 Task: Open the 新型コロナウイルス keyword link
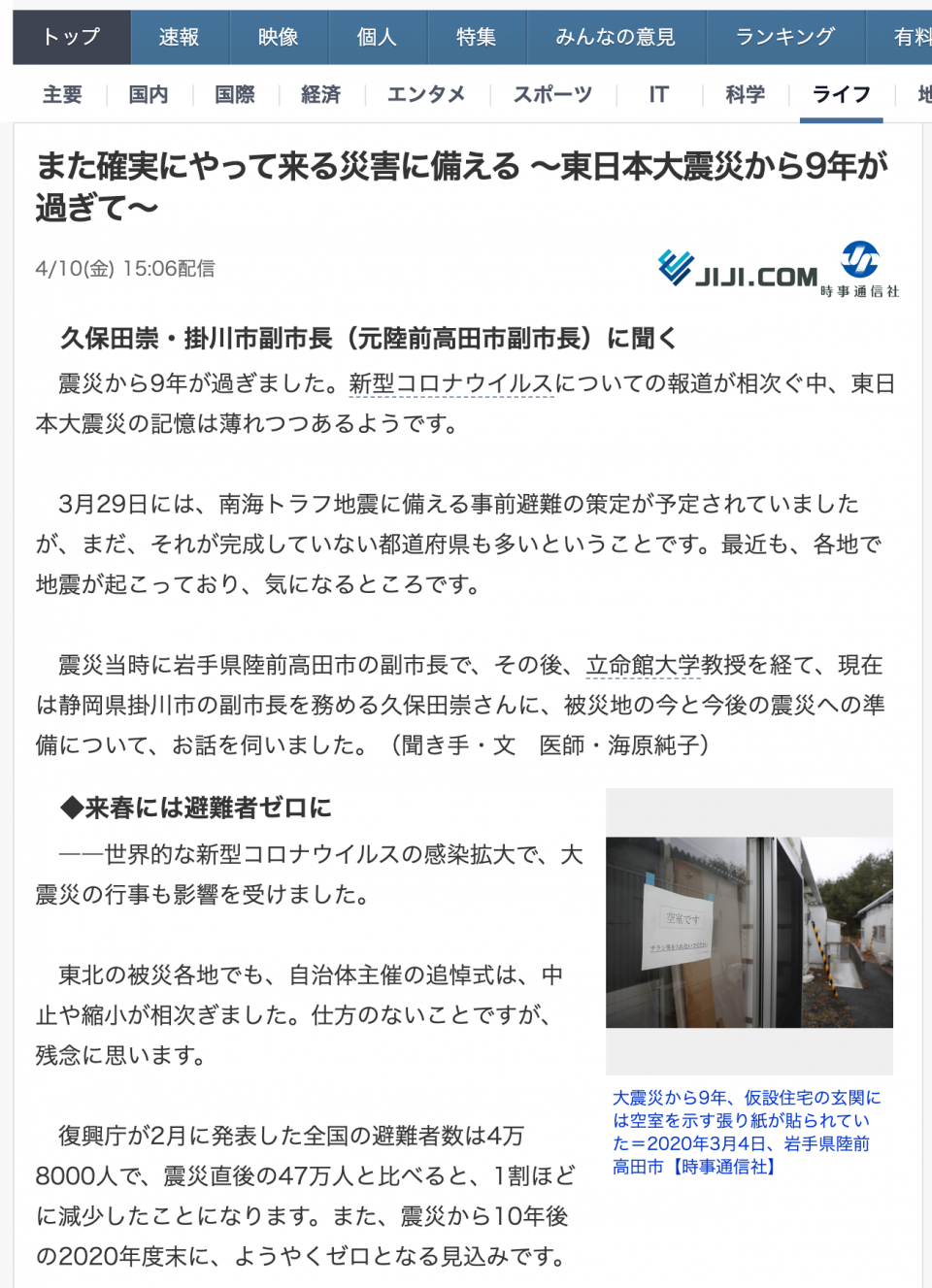tap(450, 383)
